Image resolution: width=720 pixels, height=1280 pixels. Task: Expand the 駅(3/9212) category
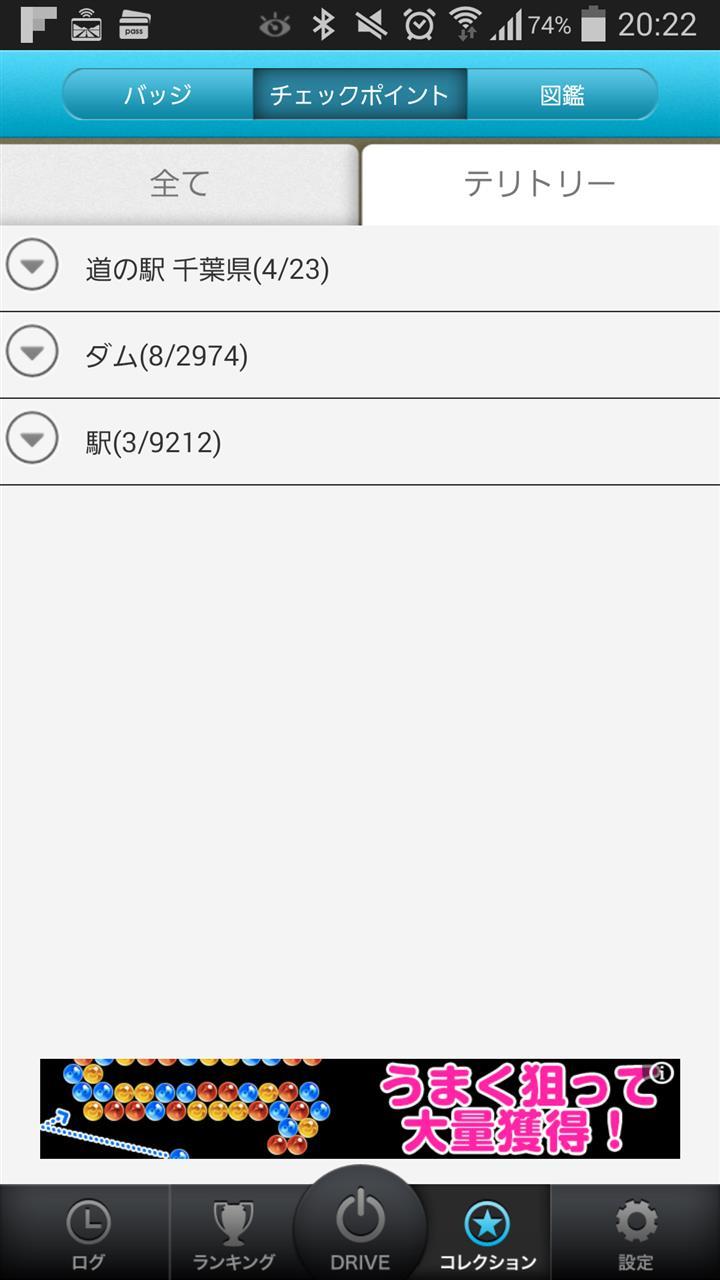pos(360,442)
